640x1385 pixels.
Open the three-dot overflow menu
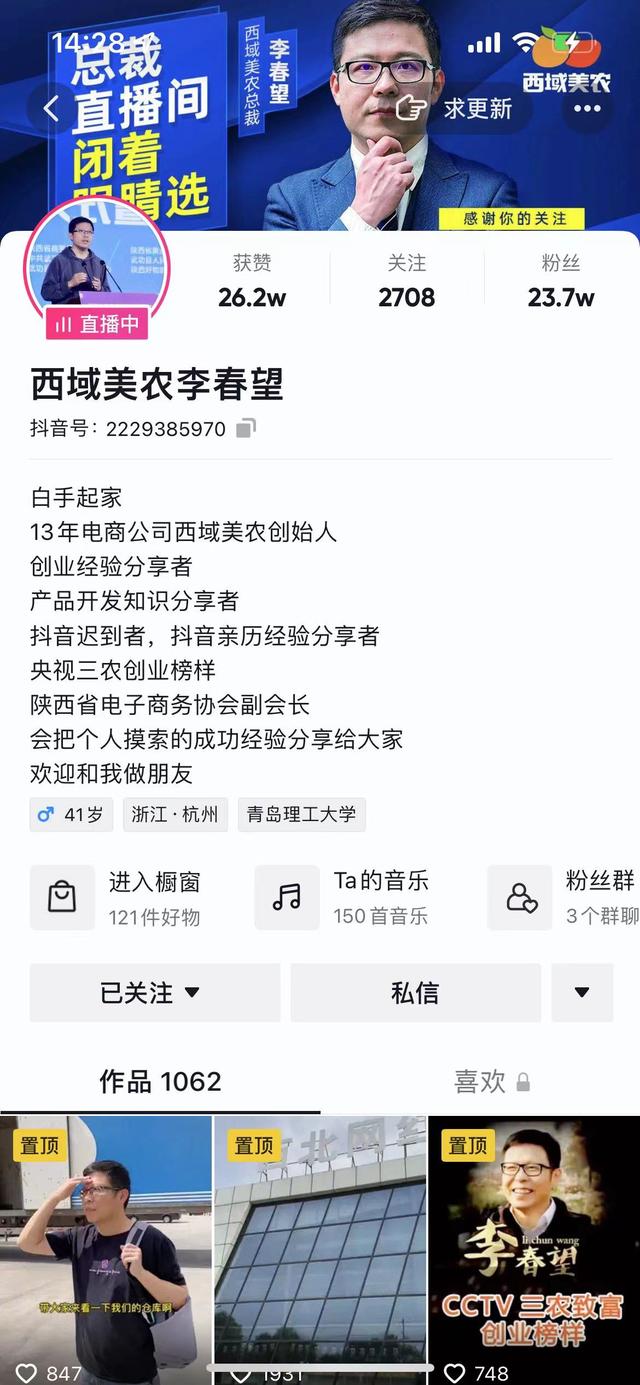tap(587, 108)
